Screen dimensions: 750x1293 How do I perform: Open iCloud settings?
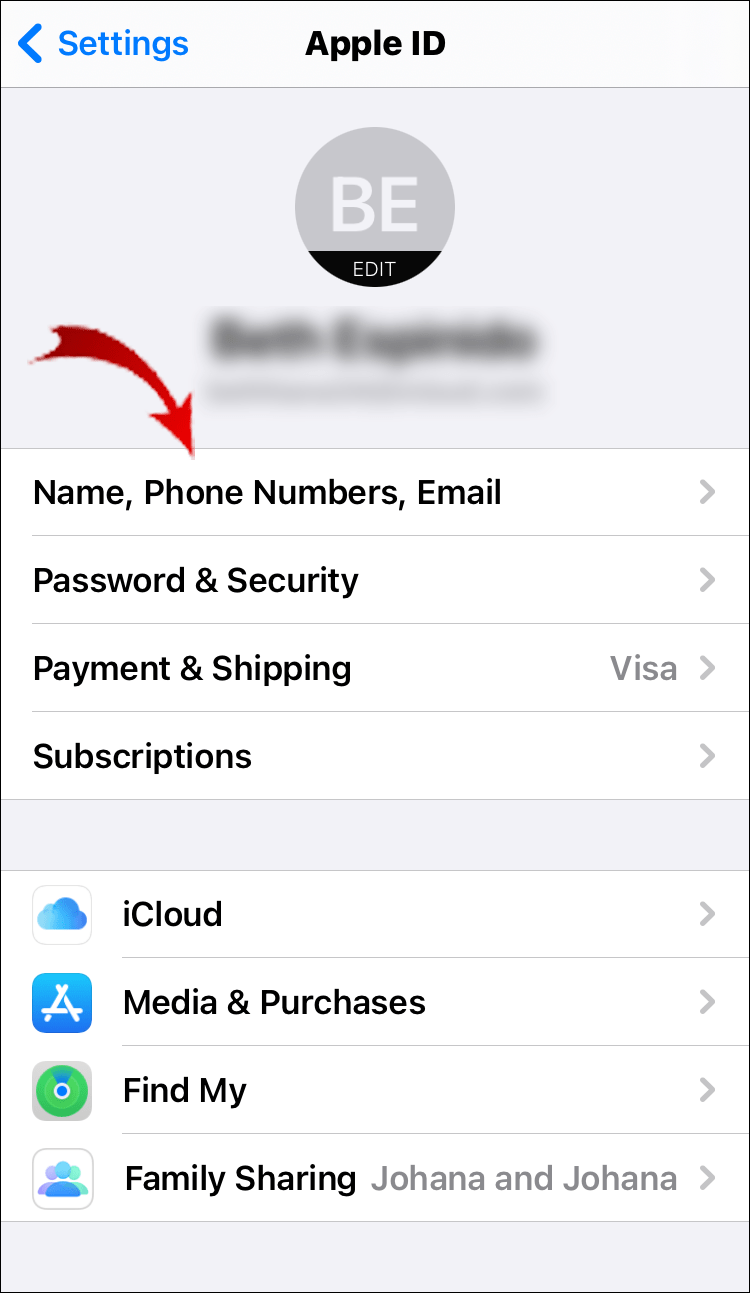point(374,914)
